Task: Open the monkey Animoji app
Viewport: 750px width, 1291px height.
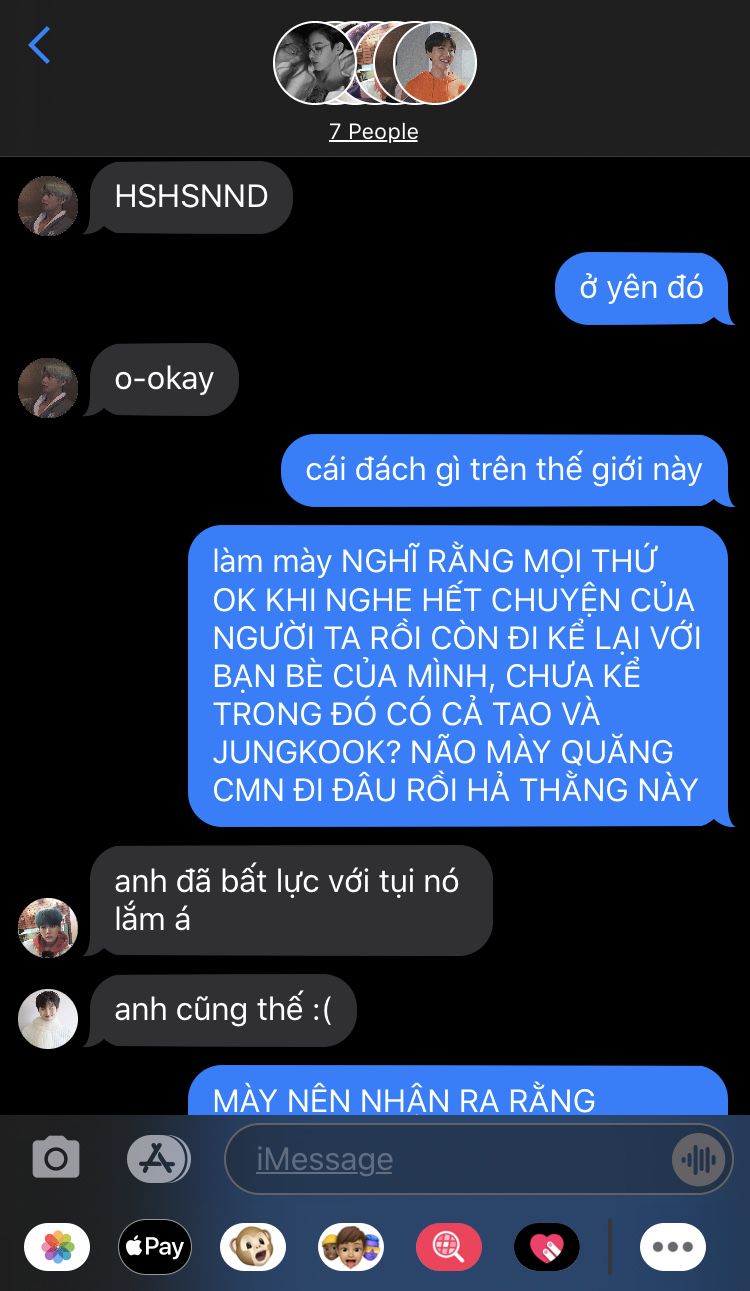Action: coord(253,1247)
